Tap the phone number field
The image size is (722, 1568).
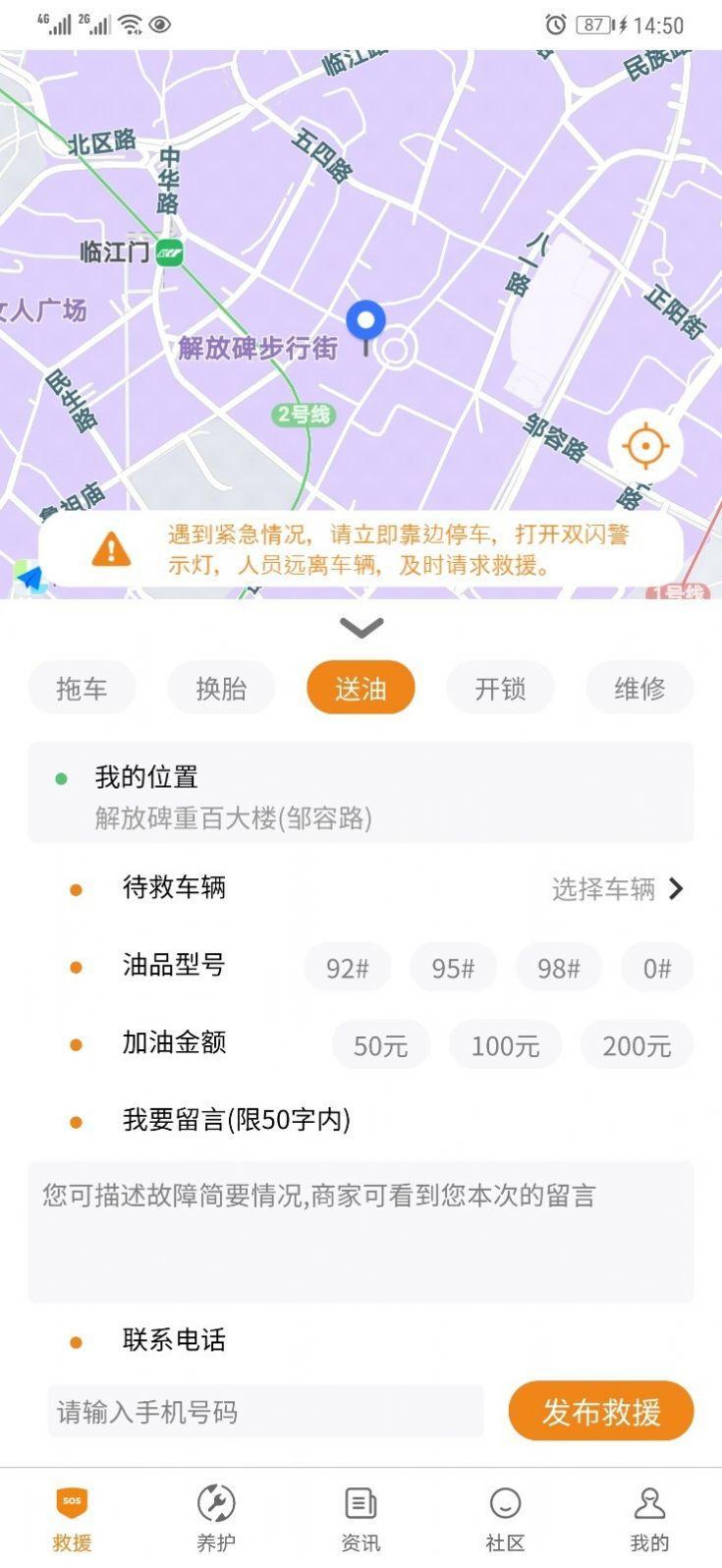(x=265, y=1412)
